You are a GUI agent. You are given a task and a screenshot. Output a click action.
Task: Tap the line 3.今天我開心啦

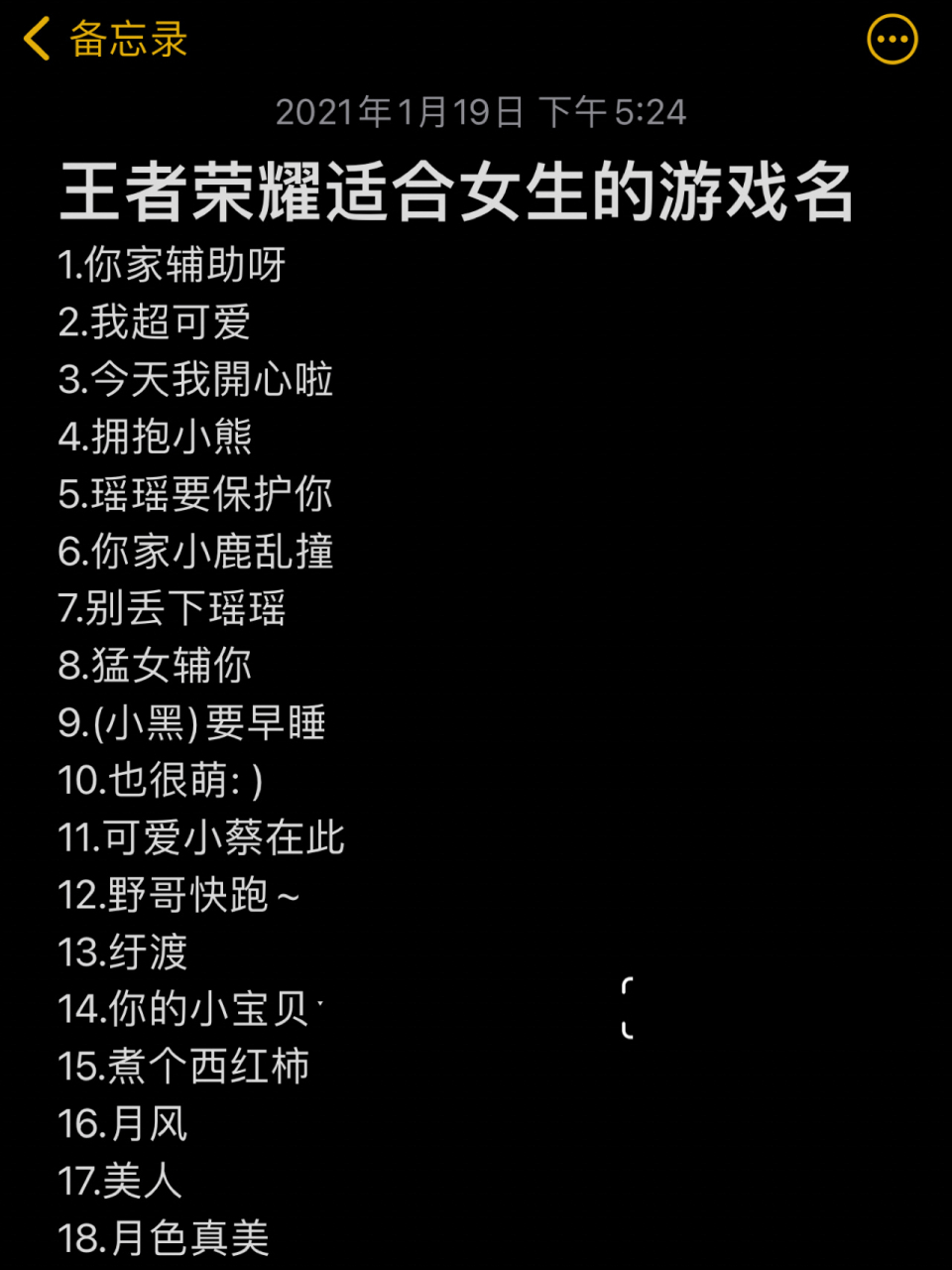(x=195, y=380)
